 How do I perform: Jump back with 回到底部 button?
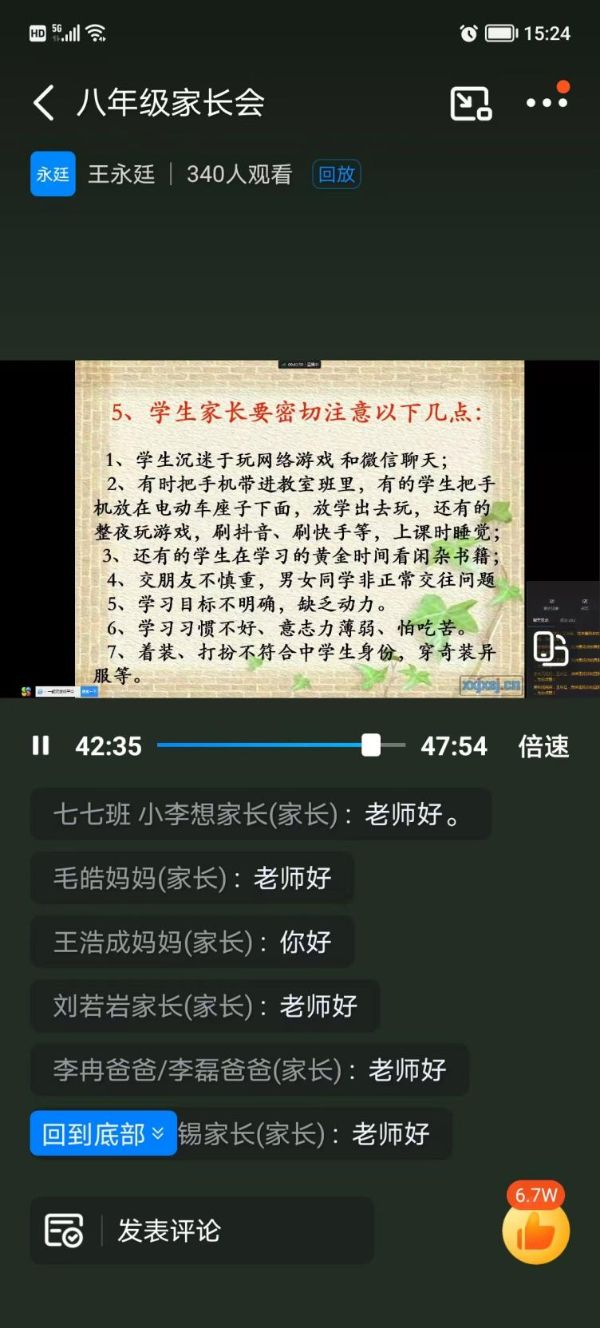click(x=103, y=1134)
